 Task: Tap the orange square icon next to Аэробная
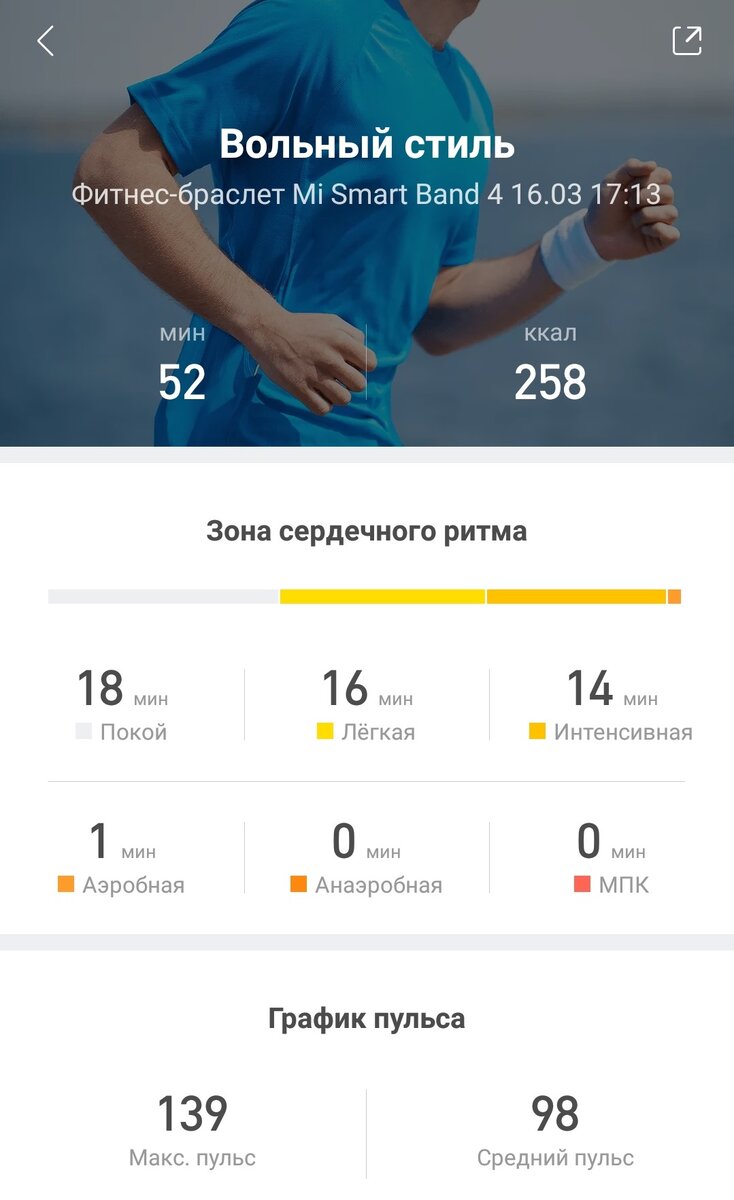(66, 885)
